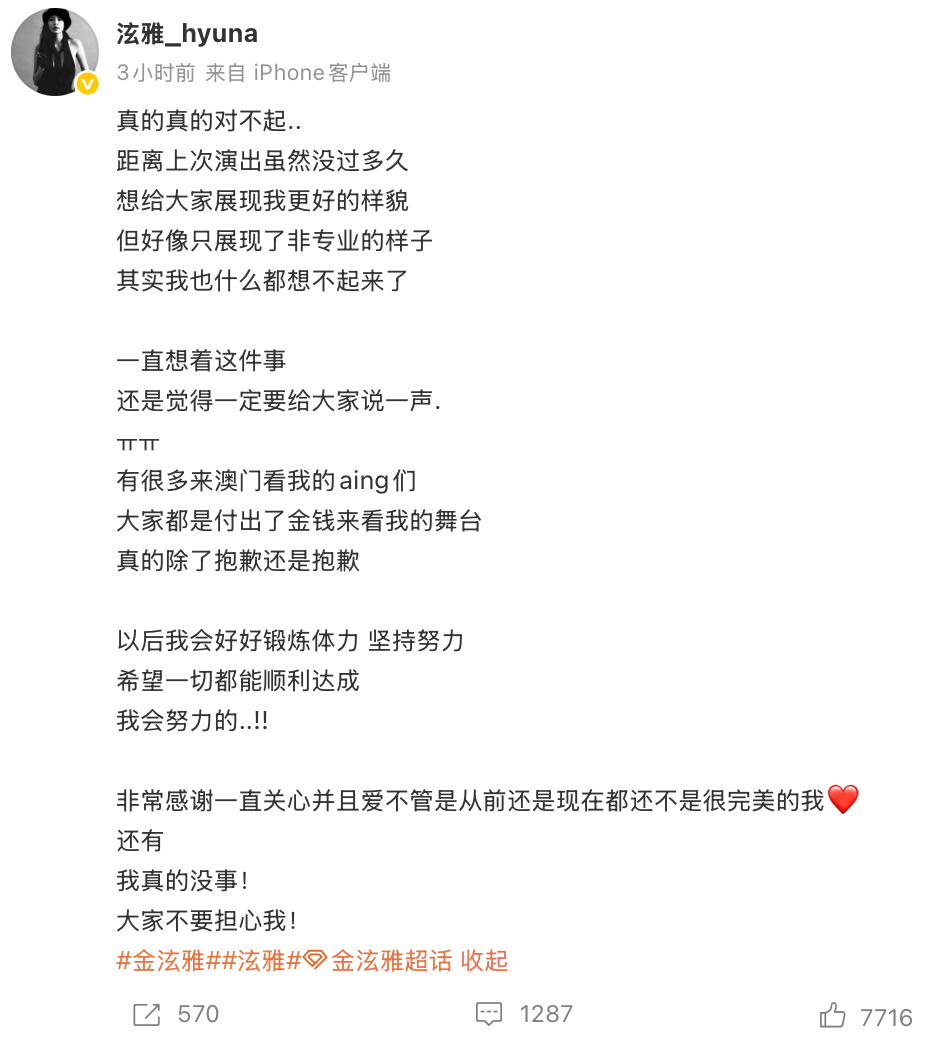Visit the 金泫雅超话 super topic

(378, 961)
